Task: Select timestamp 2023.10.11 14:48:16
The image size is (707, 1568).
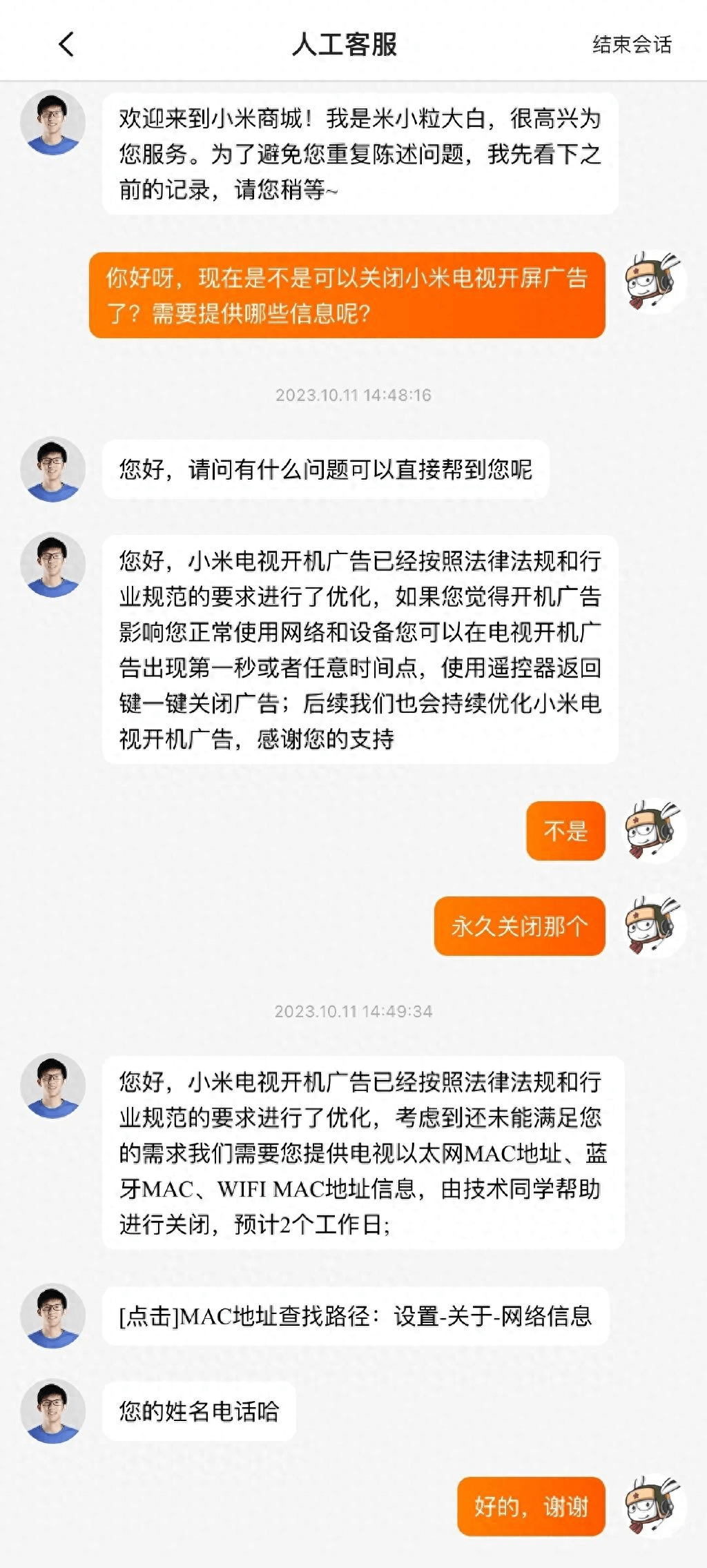Action: click(353, 395)
